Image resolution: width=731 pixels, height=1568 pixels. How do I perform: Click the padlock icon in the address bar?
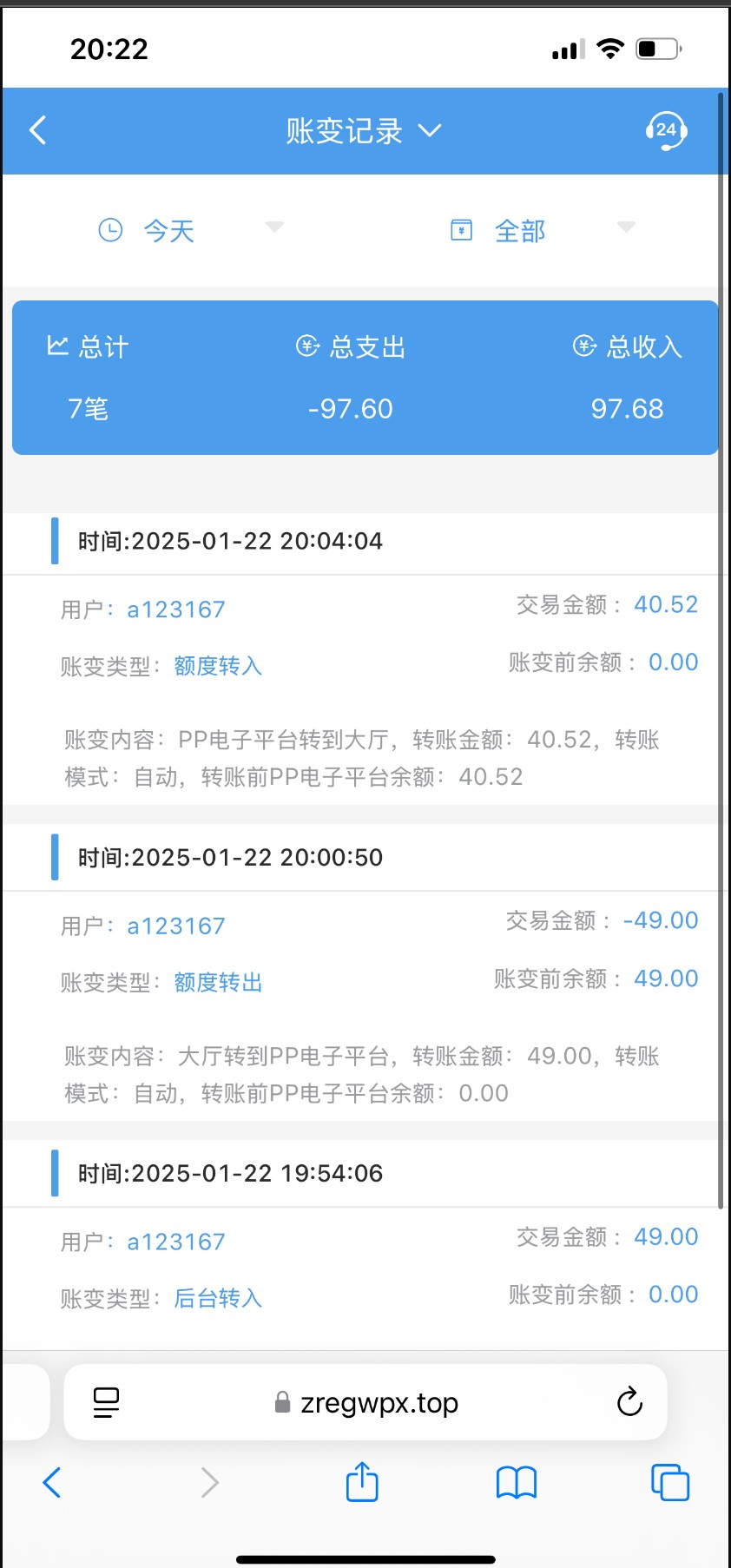(281, 1401)
